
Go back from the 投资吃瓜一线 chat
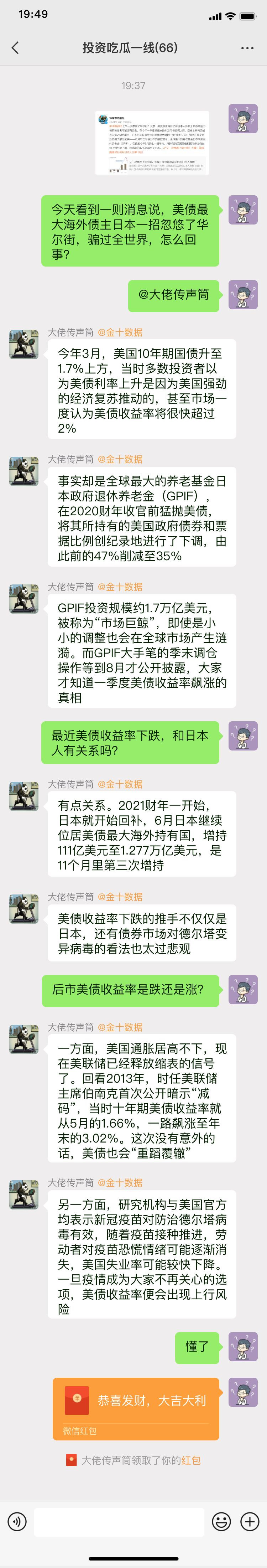(x=15, y=47)
